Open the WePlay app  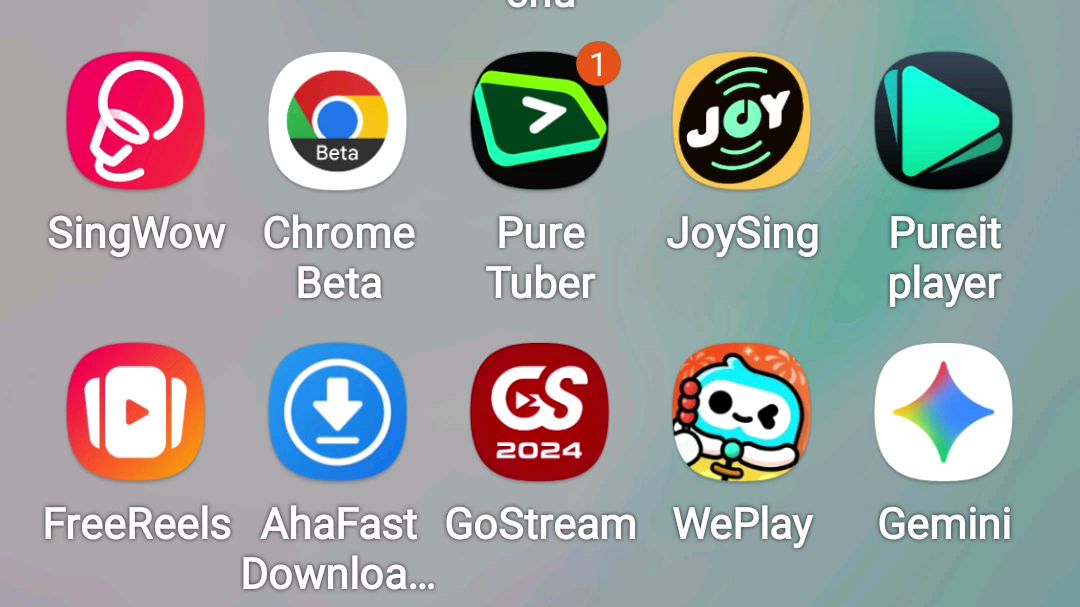(742, 412)
